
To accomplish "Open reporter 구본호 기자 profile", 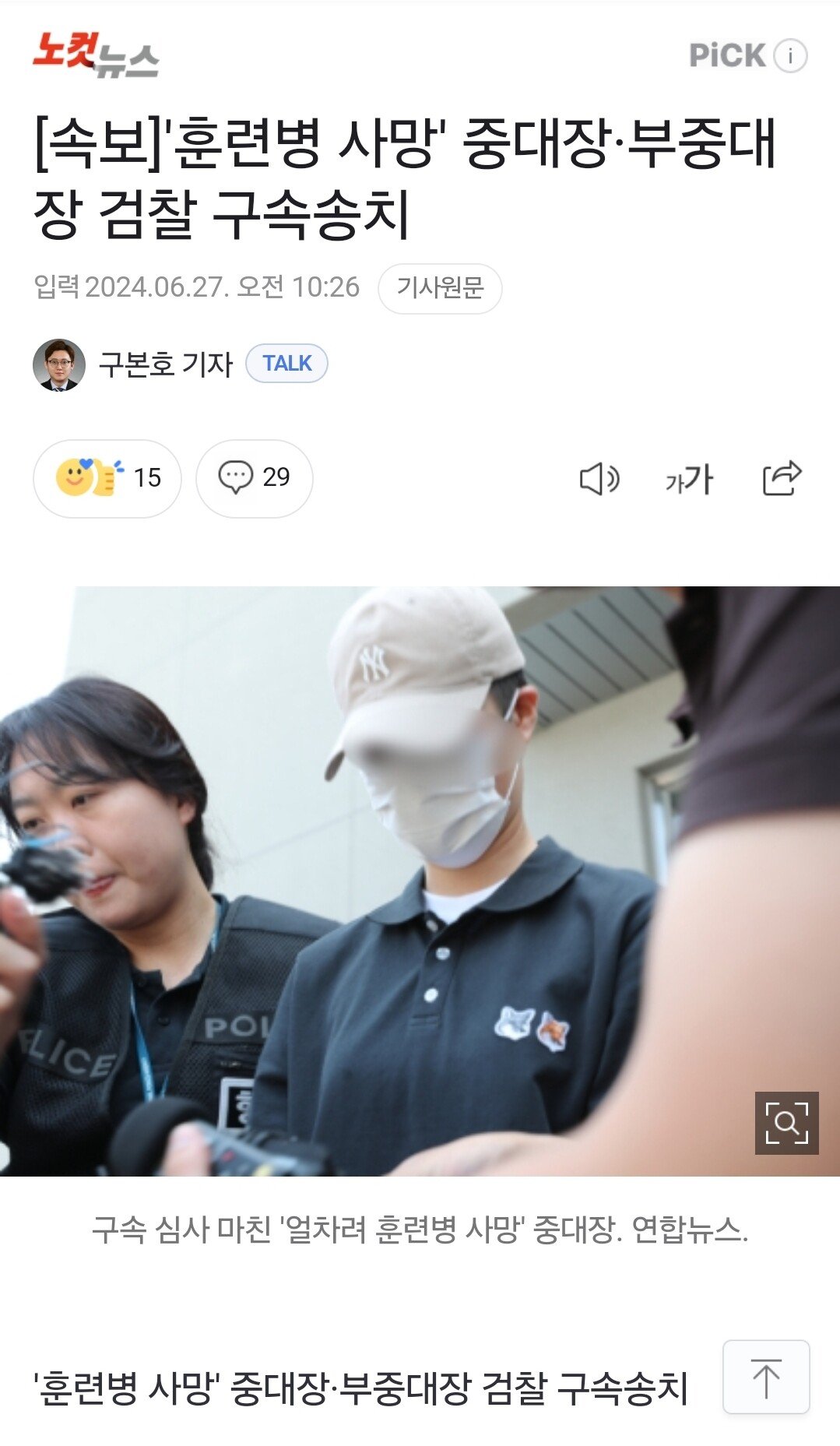I will tap(165, 364).
